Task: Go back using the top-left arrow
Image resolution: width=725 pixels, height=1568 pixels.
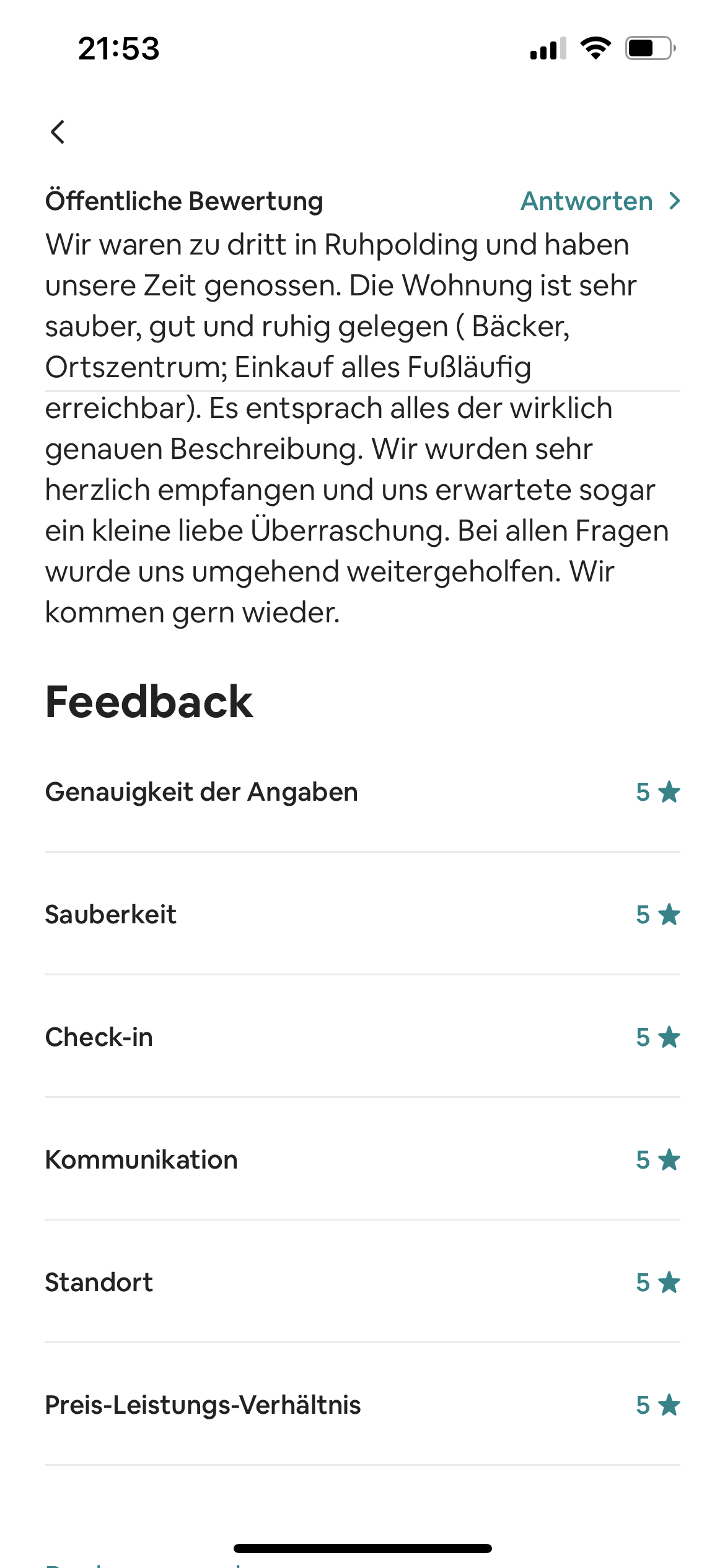Action: (x=58, y=132)
